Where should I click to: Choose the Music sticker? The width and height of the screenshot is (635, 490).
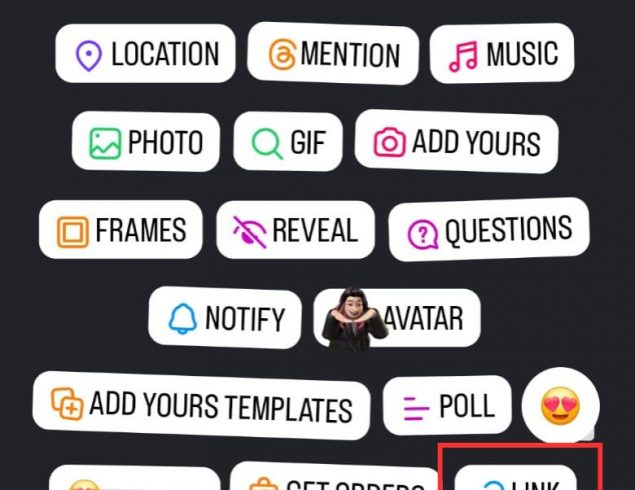tap(502, 54)
